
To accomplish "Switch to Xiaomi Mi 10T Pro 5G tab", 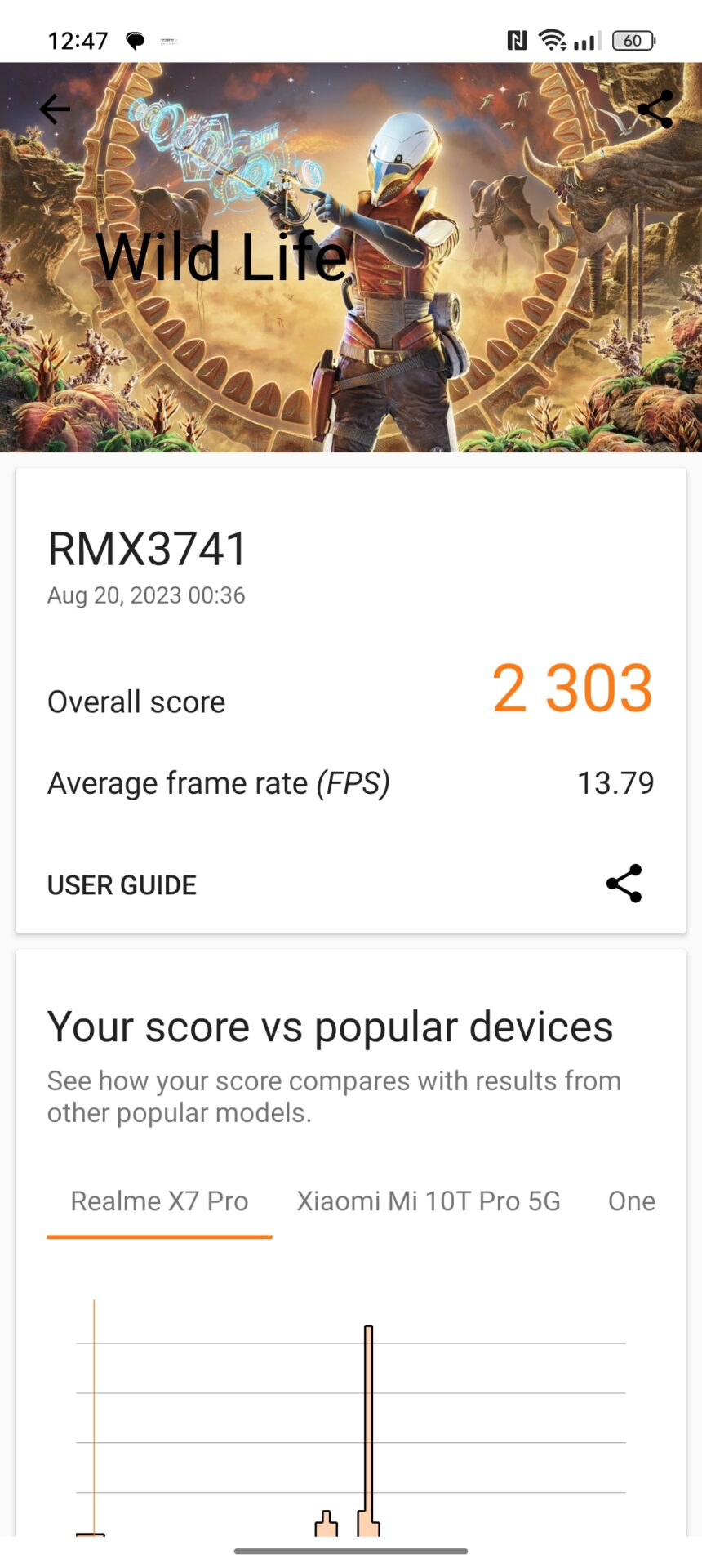I will pyautogui.click(x=429, y=1201).
